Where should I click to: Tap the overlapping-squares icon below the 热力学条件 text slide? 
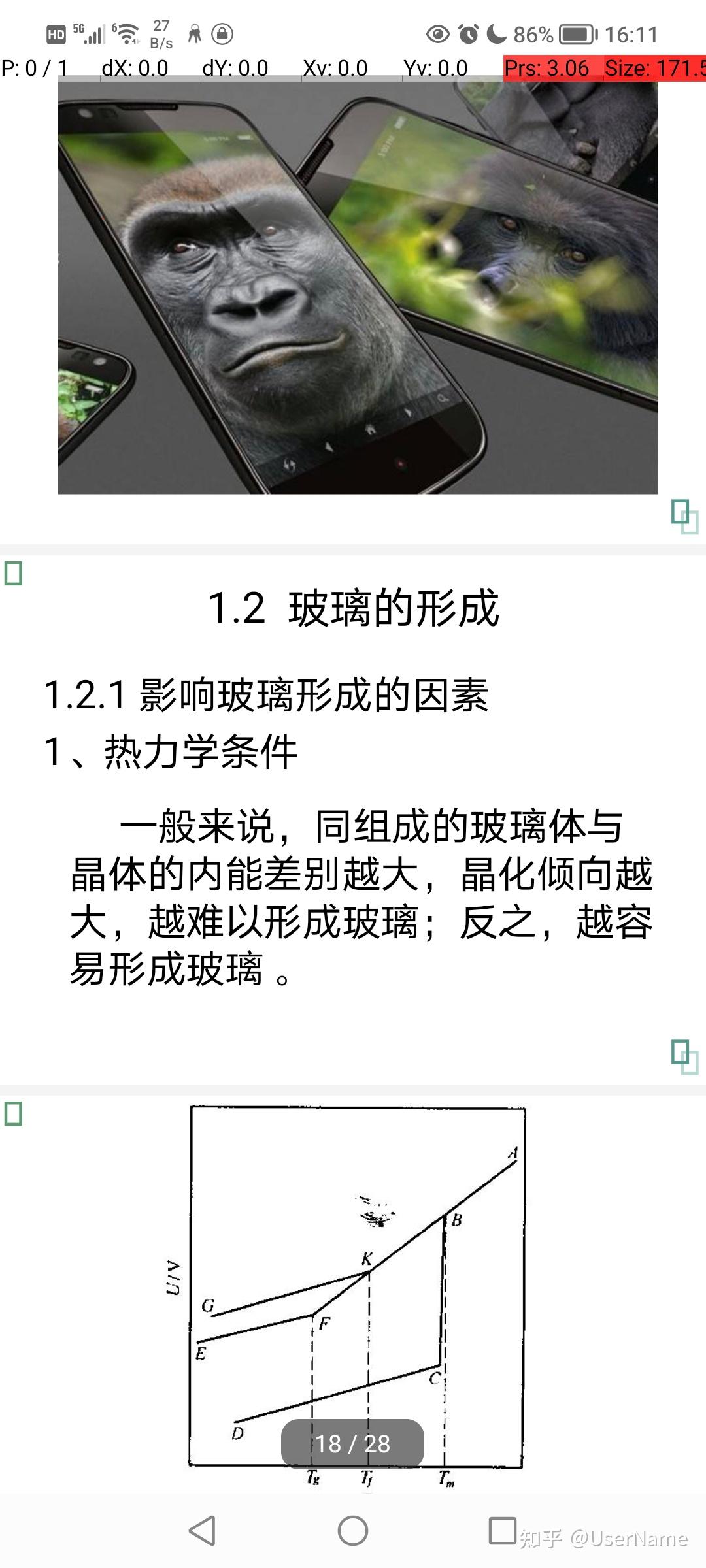point(685,1056)
